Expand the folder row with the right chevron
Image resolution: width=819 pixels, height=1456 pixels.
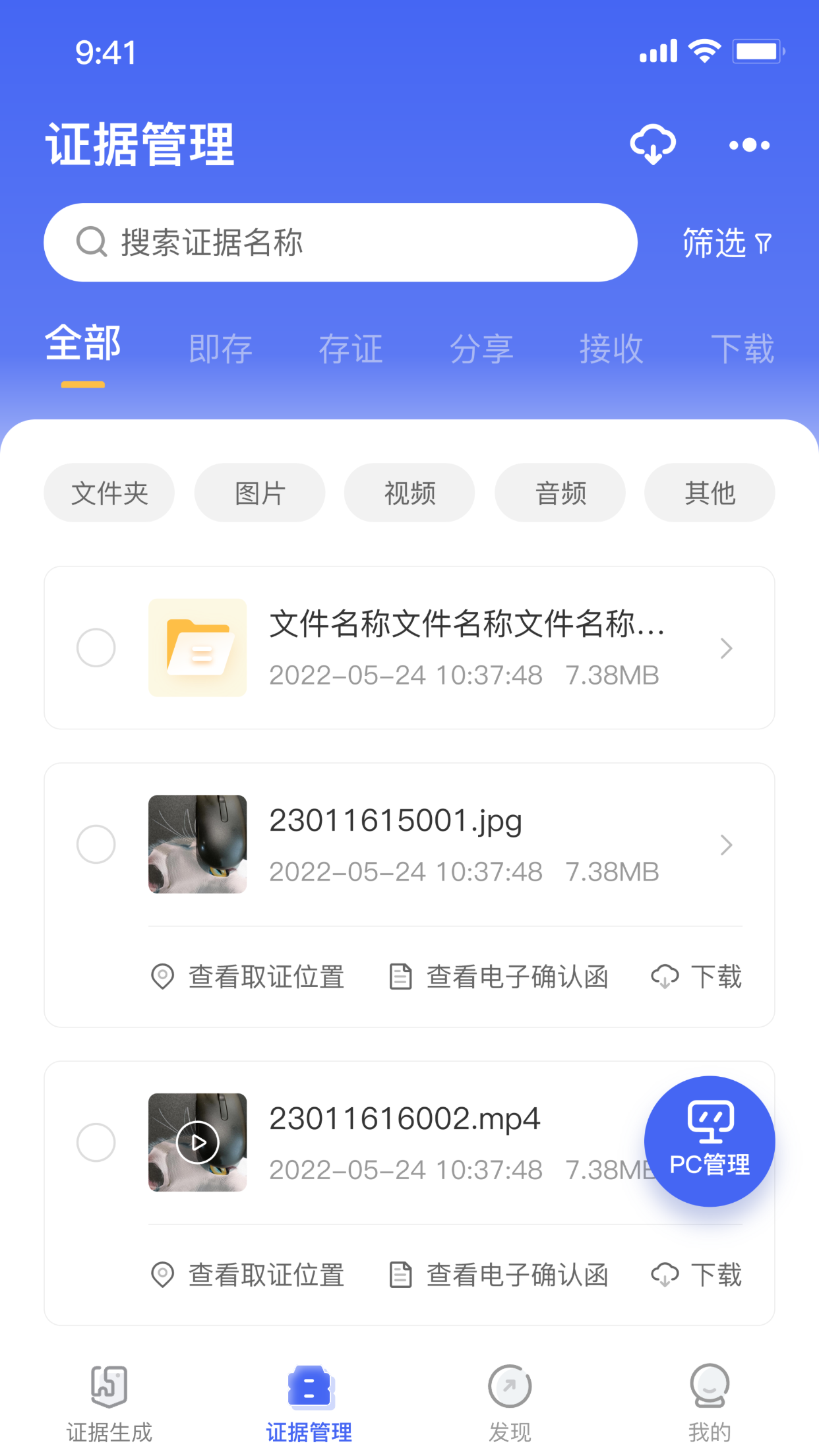pos(727,648)
